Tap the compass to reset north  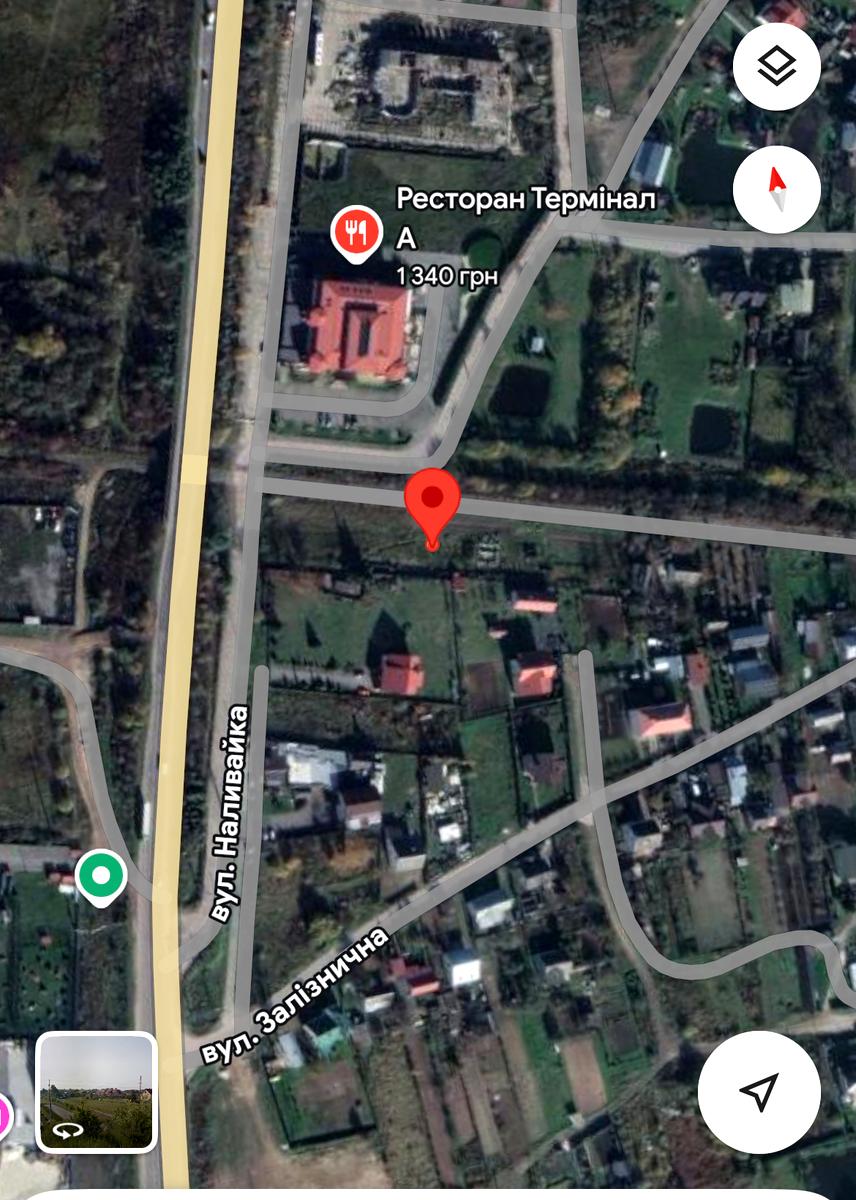click(x=776, y=189)
